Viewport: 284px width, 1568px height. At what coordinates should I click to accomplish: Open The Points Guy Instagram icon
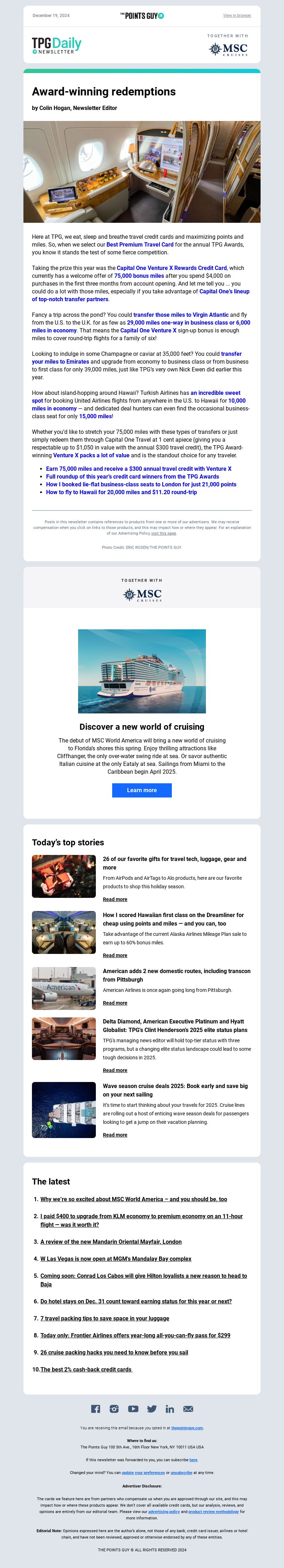pyautogui.click(x=114, y=1408)
